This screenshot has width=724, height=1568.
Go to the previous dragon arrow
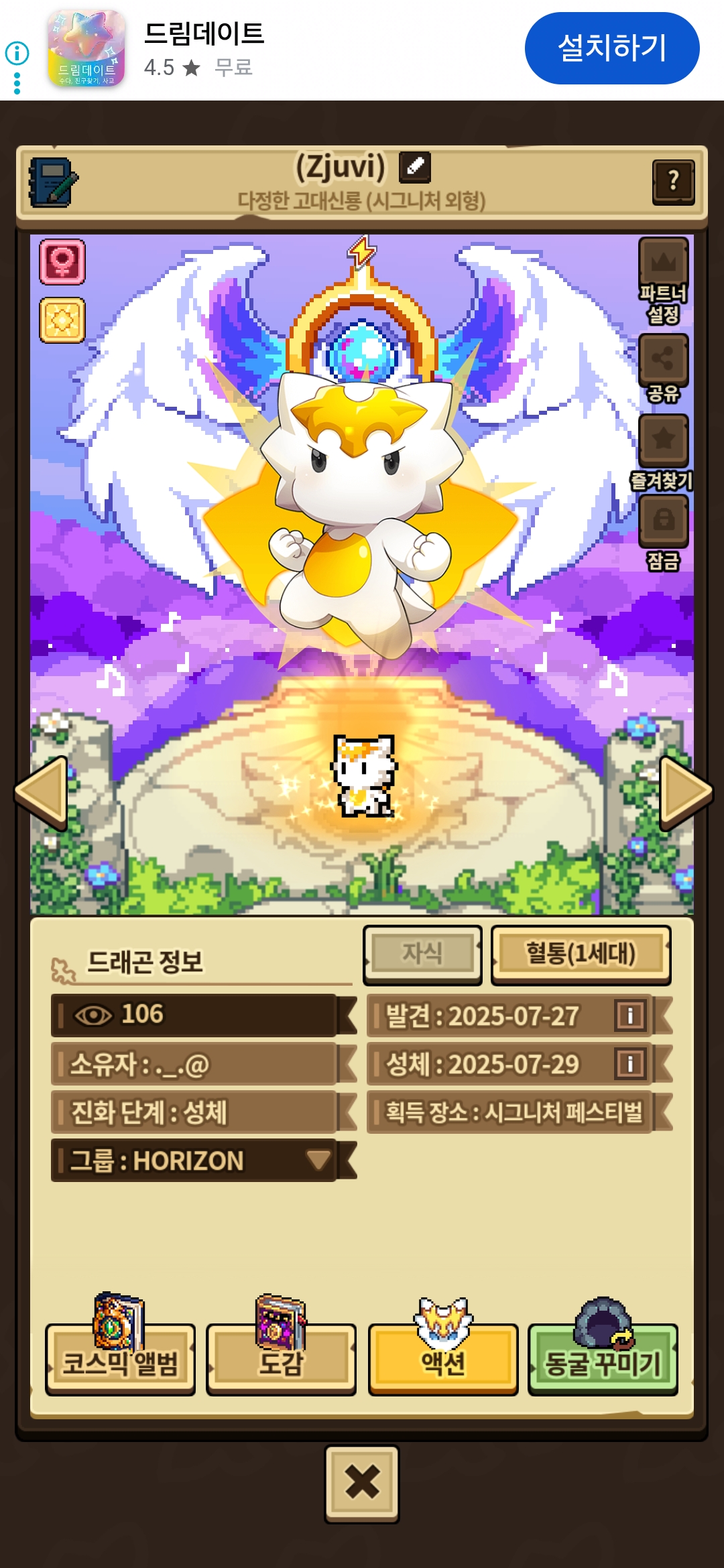[43, 793]
